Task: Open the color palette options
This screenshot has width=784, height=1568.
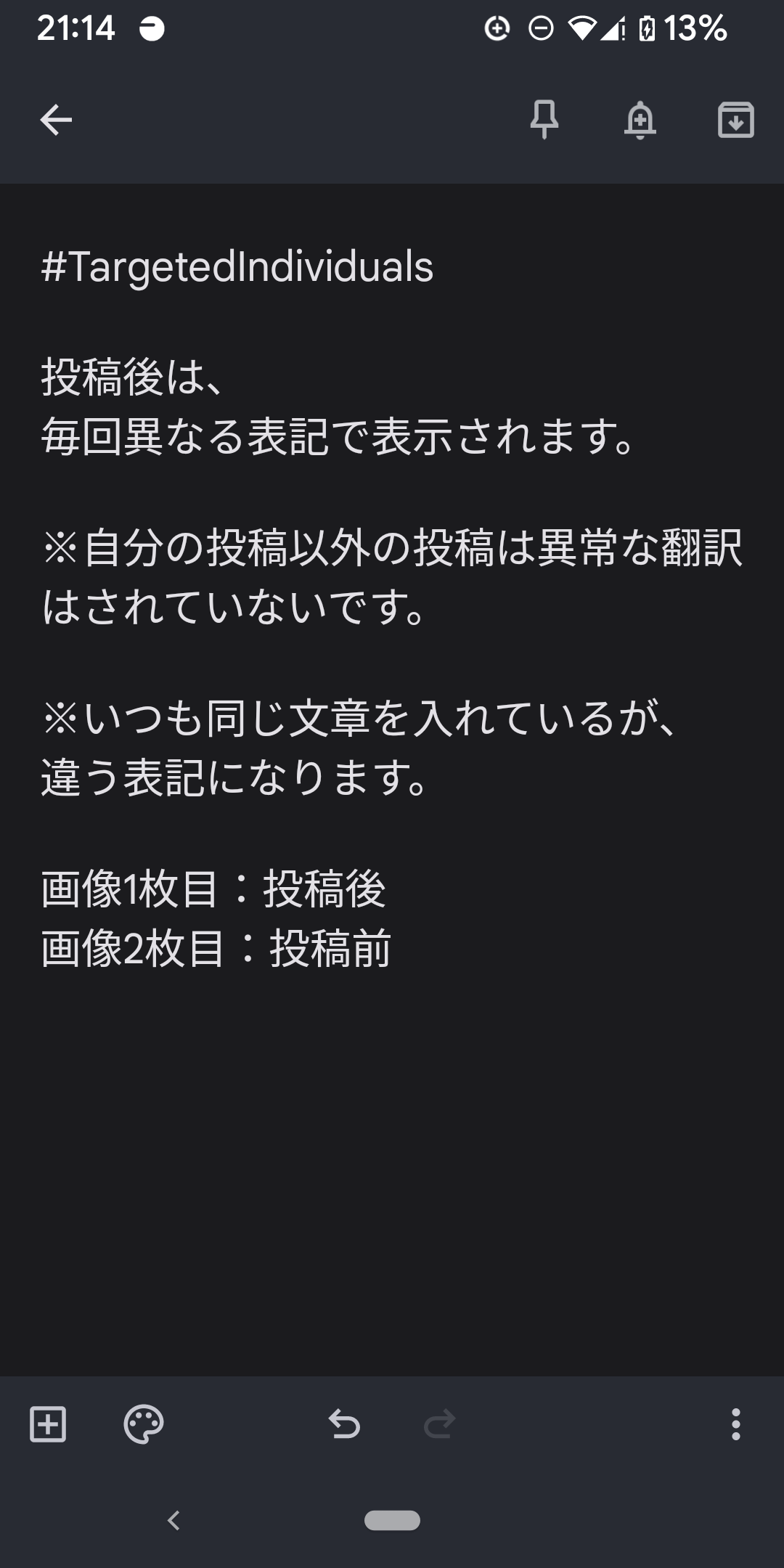Action: [144, 1424]
